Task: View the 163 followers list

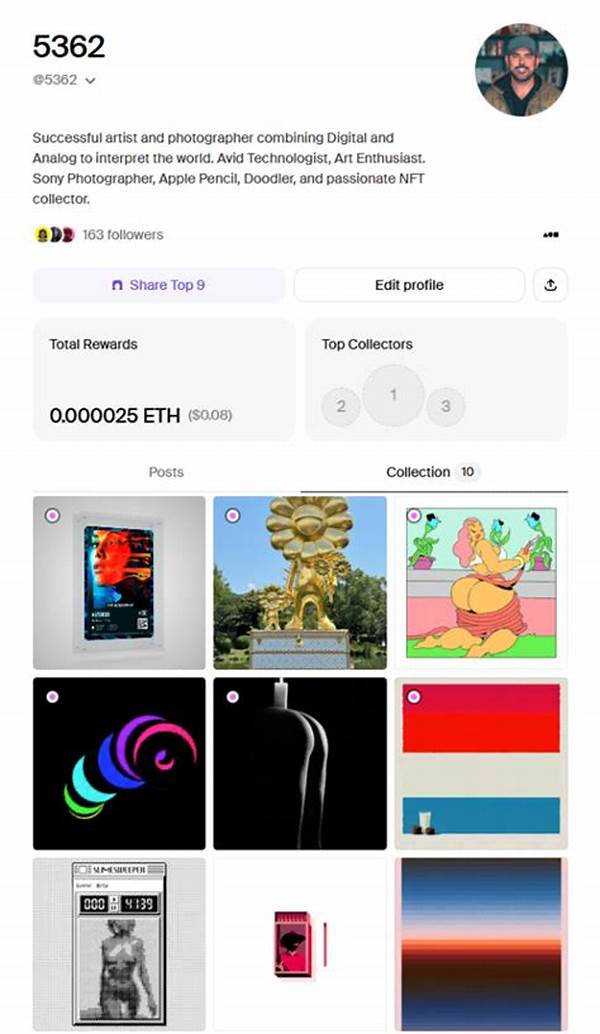Action: pyautogui.click(x=122, y=235)
